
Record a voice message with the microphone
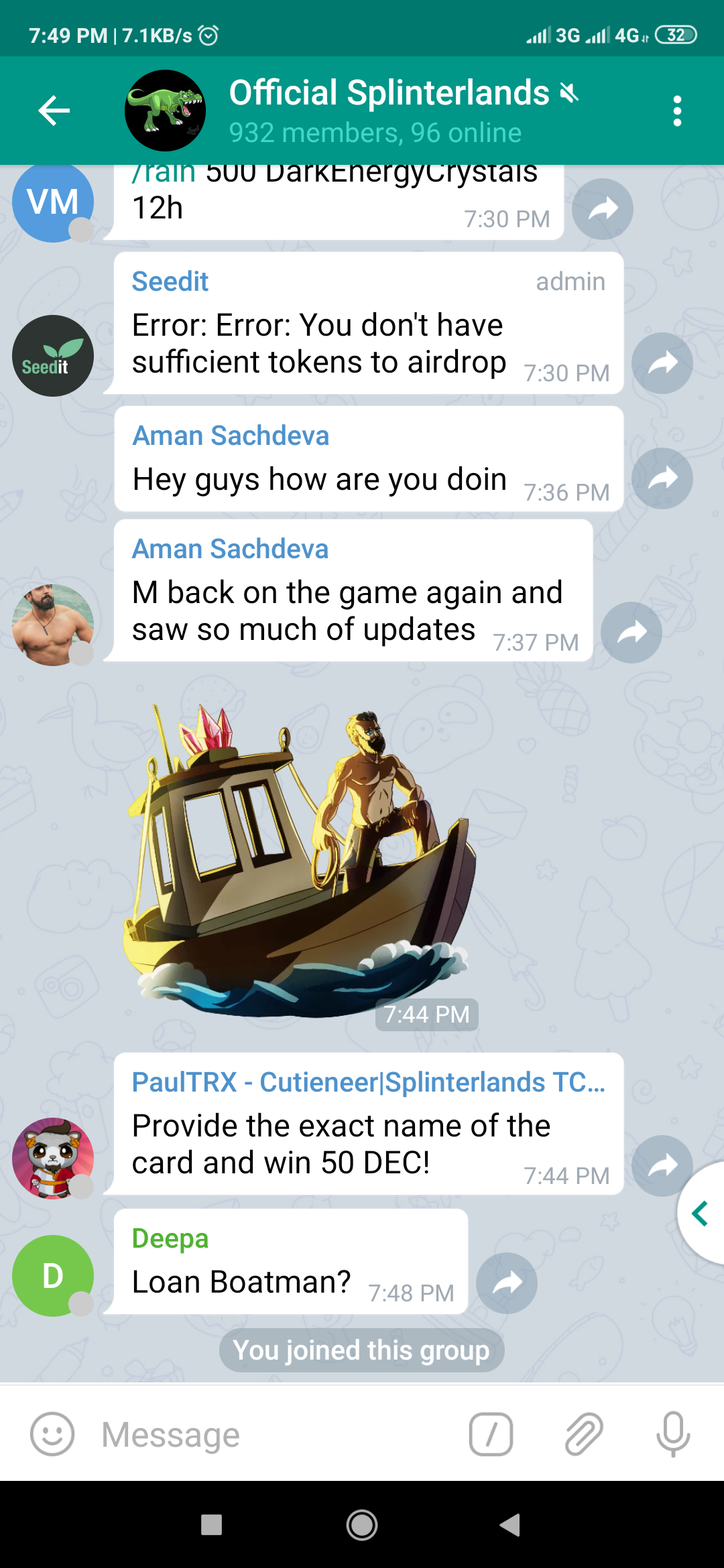click(x=674, y=1435)
